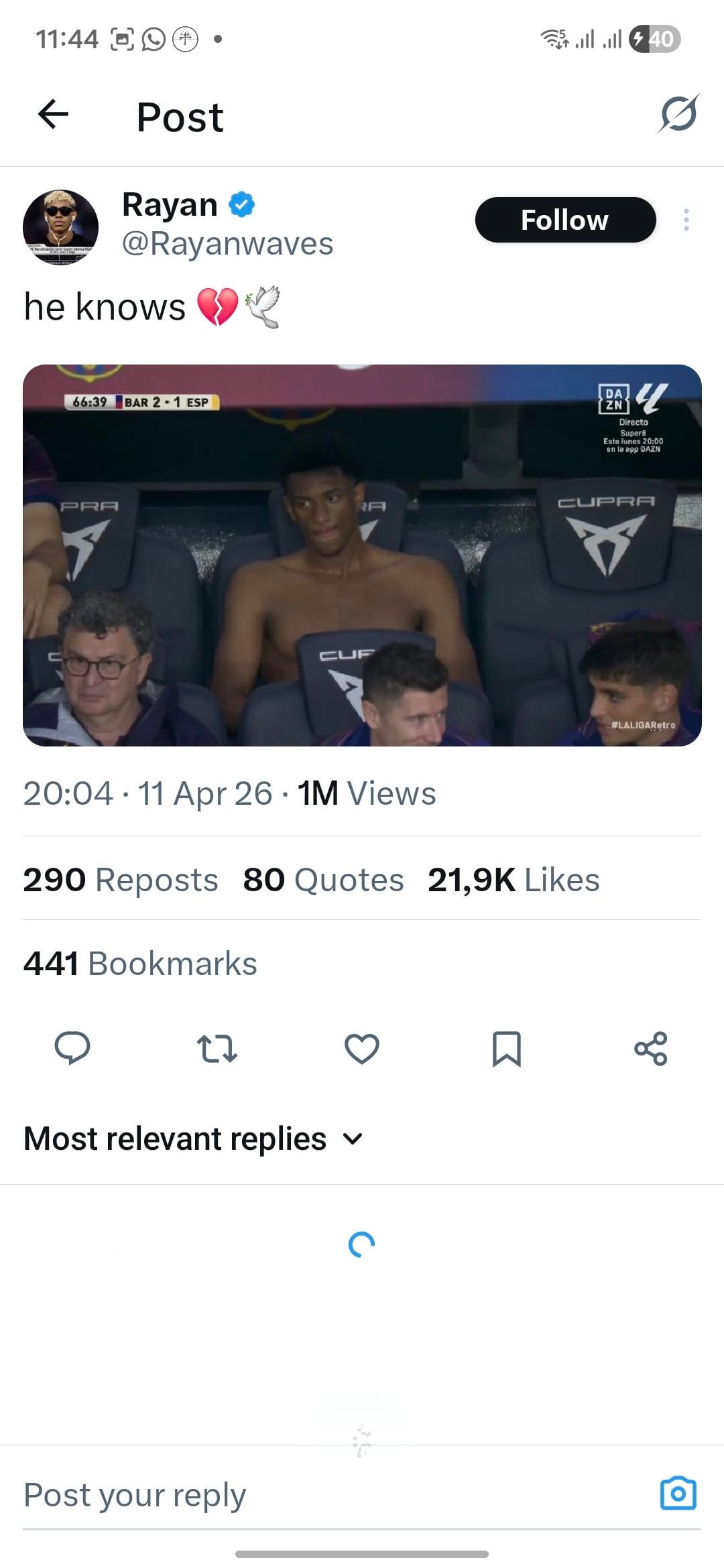View the list of 290 Reposts
The image size is (724, 1568).
tap(121, 879)
